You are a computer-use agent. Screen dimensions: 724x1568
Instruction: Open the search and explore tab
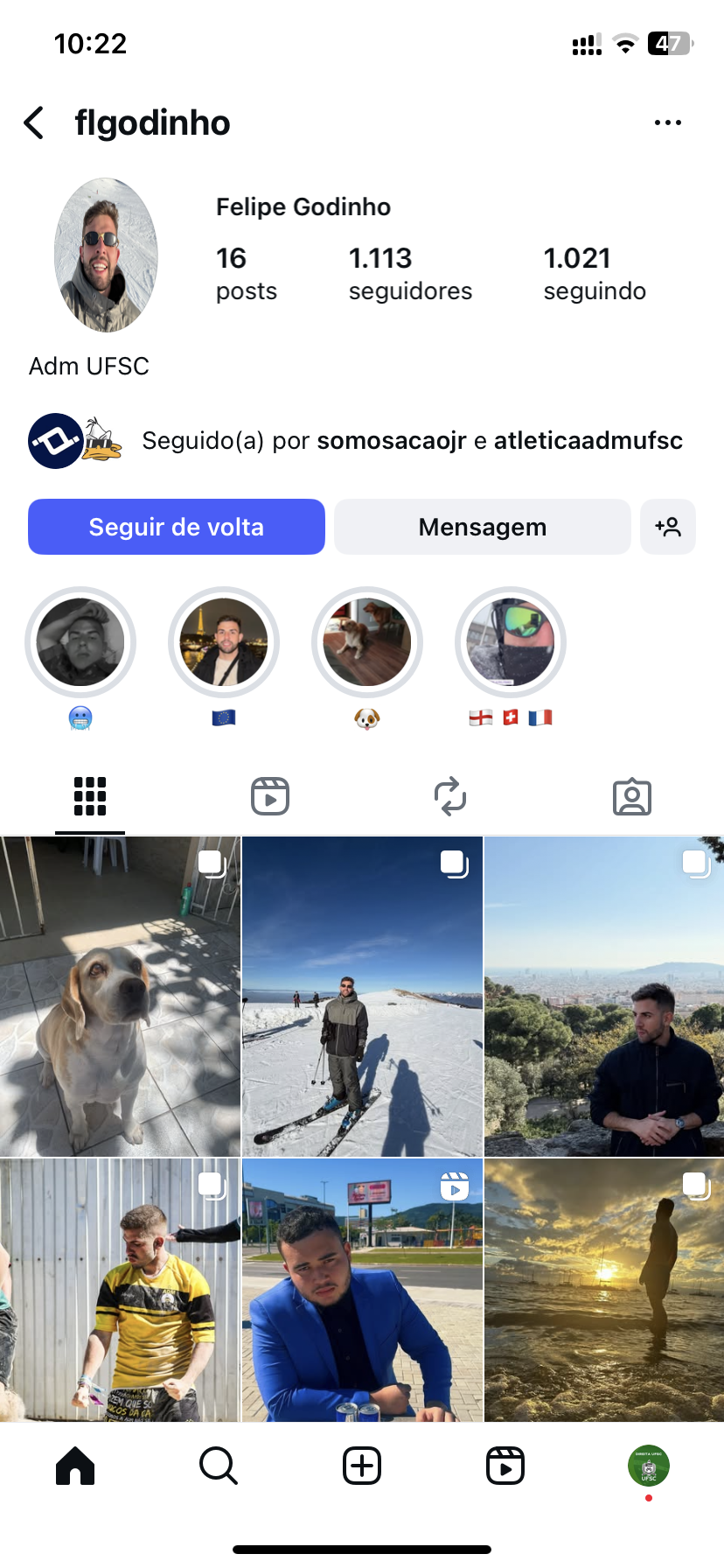(x=218, y=1466)
